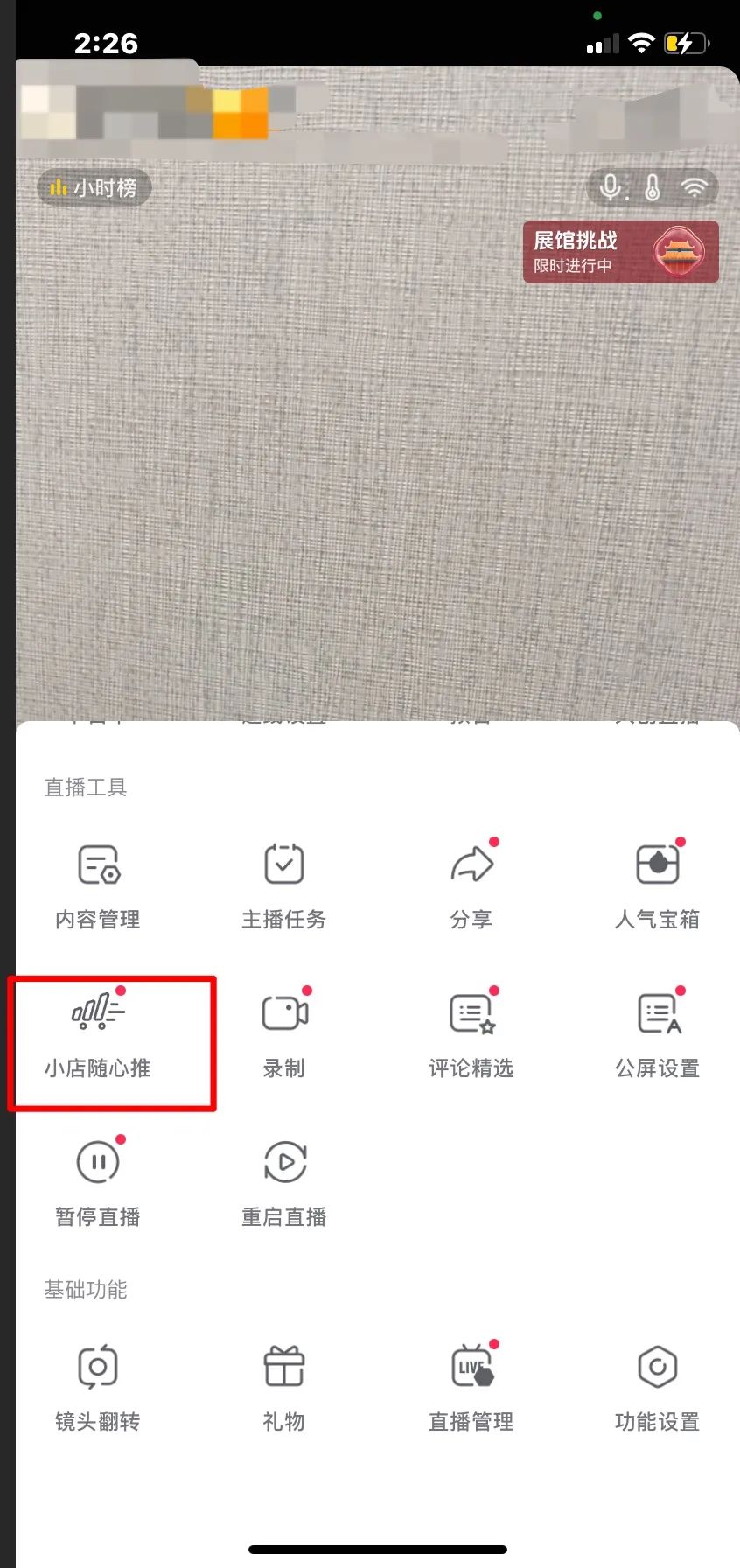The width and height of the screenshot is (740, 1568).
Task: Open the 礼物 gifts panel
Action: pyautogui.click(x=284, y=1387)
